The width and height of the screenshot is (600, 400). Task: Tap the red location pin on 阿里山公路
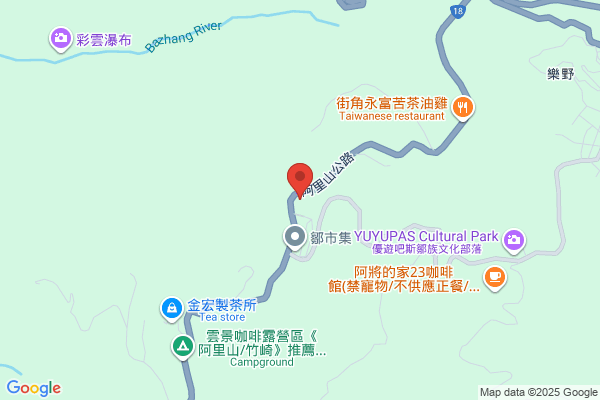tap(300, 180)
